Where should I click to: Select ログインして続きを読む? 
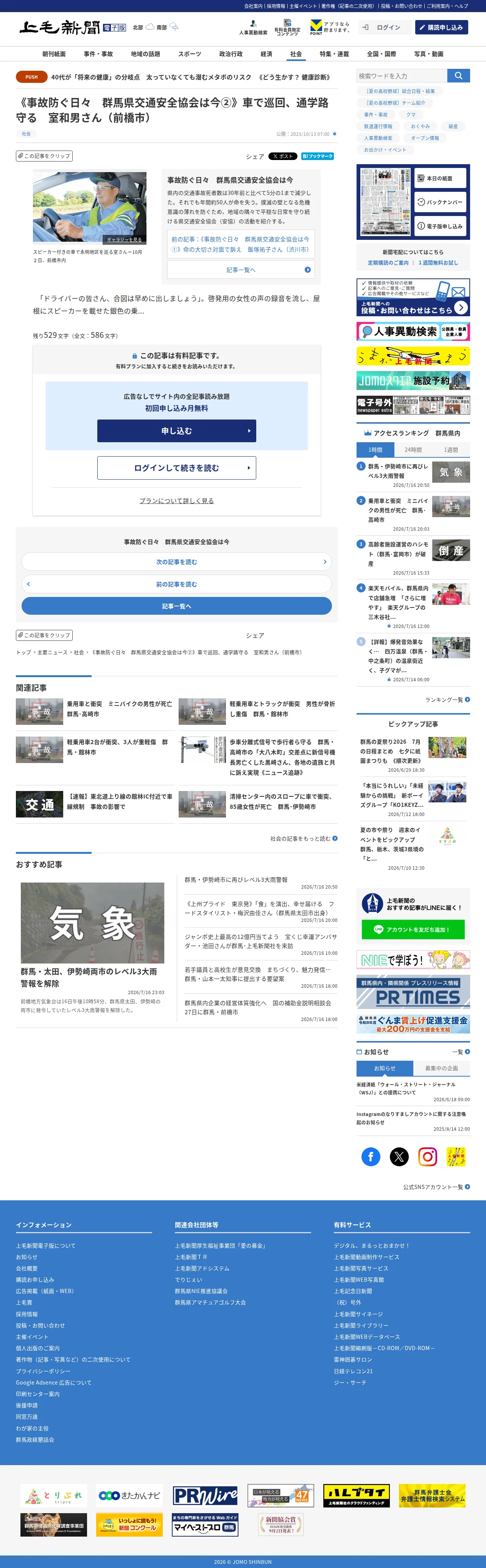point(177,468)
